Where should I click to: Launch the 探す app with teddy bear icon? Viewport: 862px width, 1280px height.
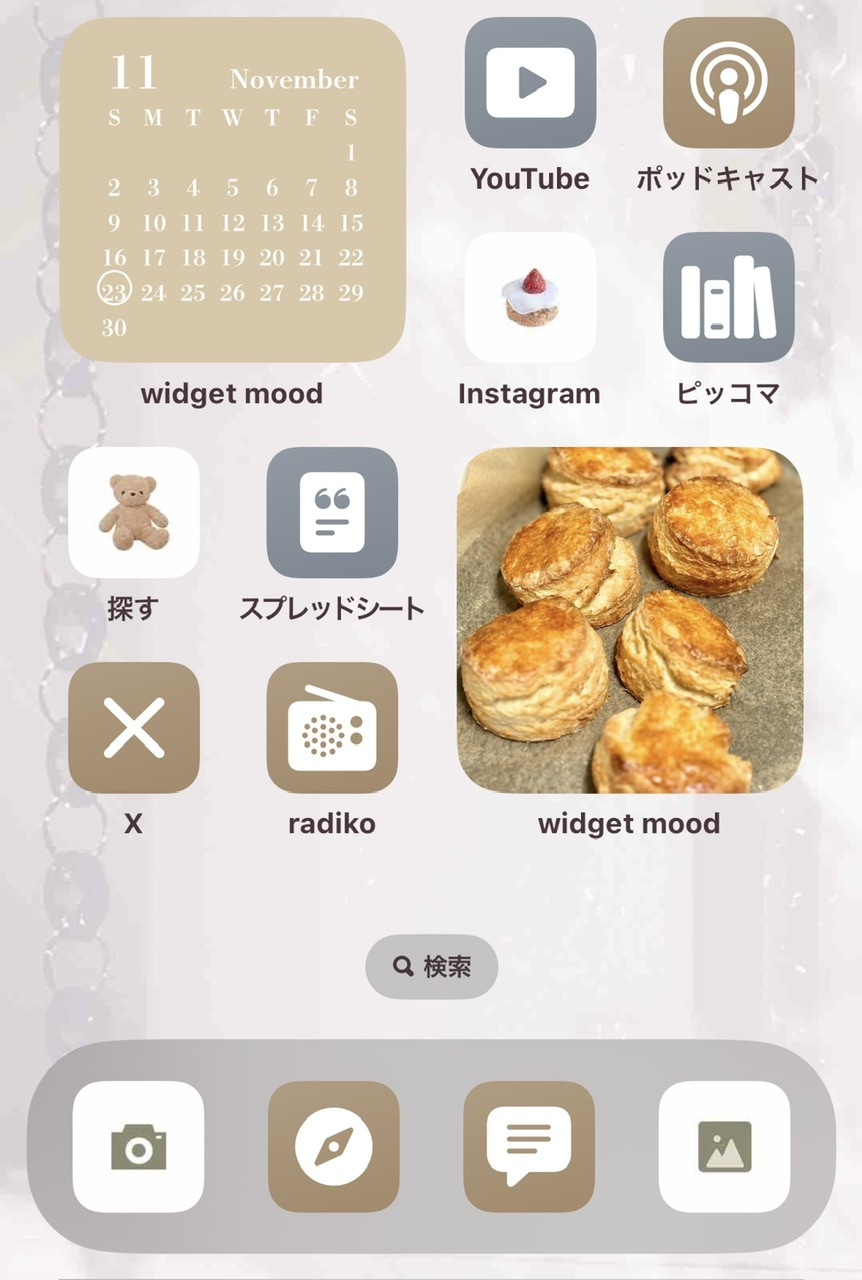point(133,513)
